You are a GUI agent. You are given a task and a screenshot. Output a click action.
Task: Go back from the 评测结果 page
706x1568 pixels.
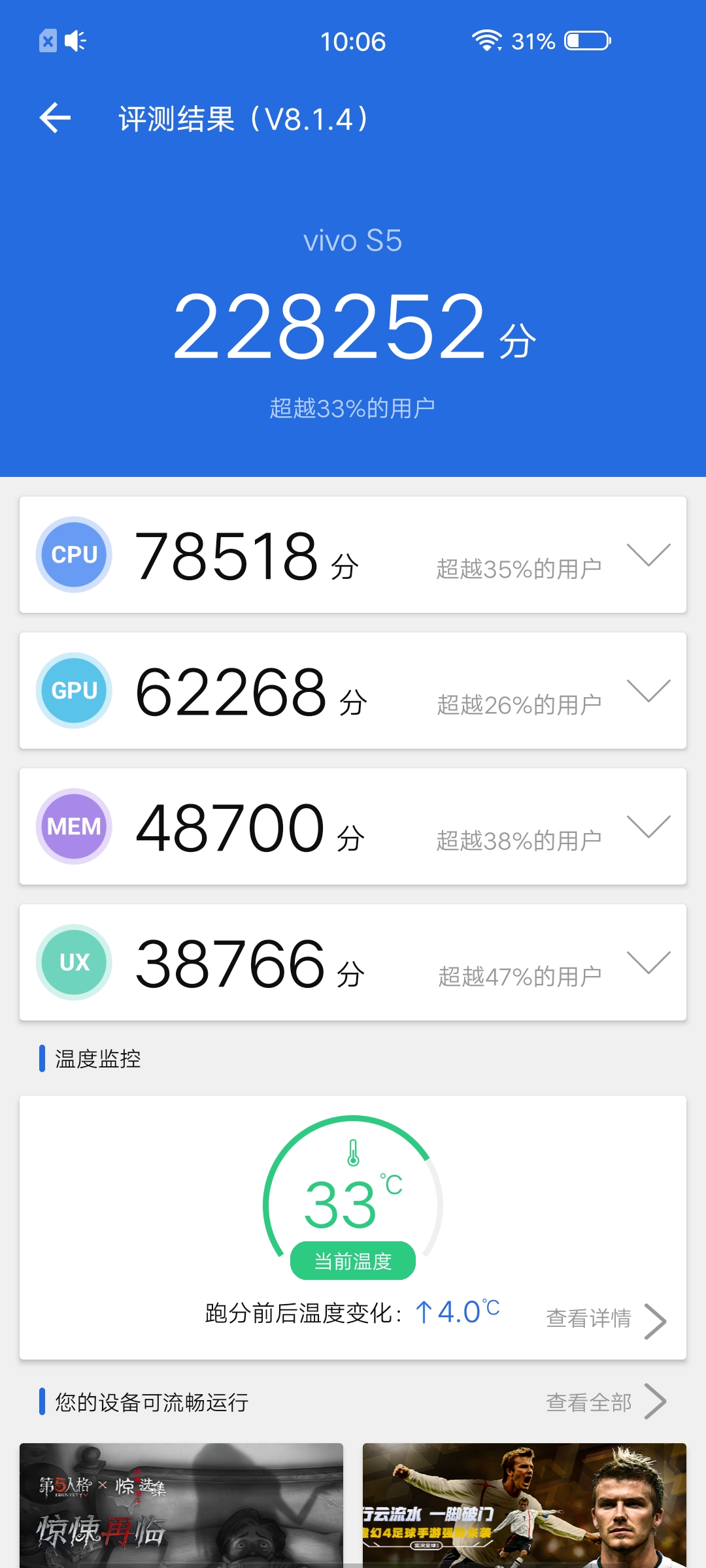coord(55,118)
